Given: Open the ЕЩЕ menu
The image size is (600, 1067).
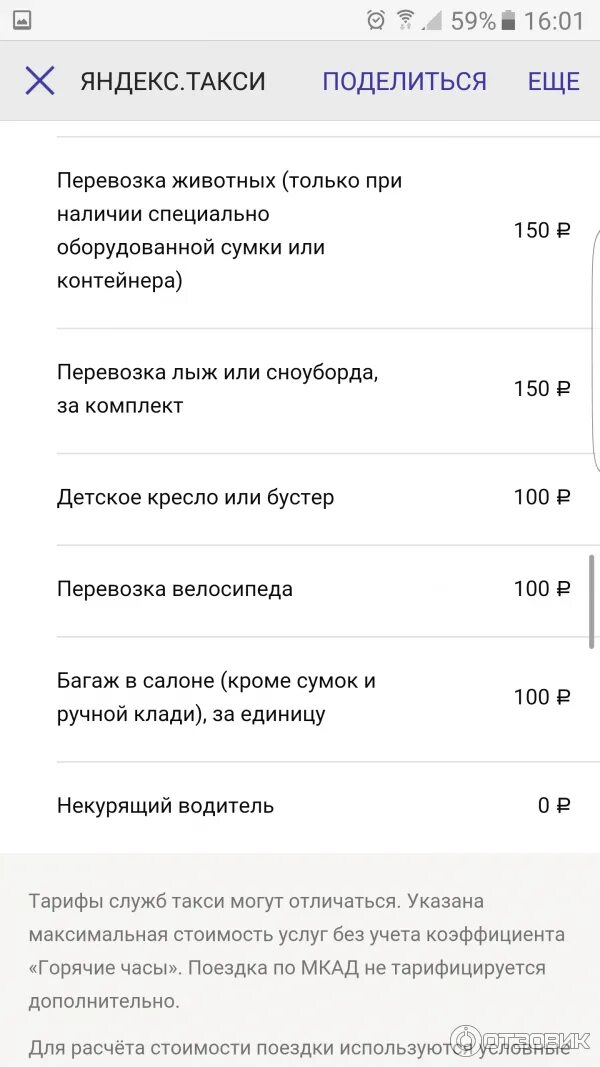Looking at the screenshot, I should point(553,81).
